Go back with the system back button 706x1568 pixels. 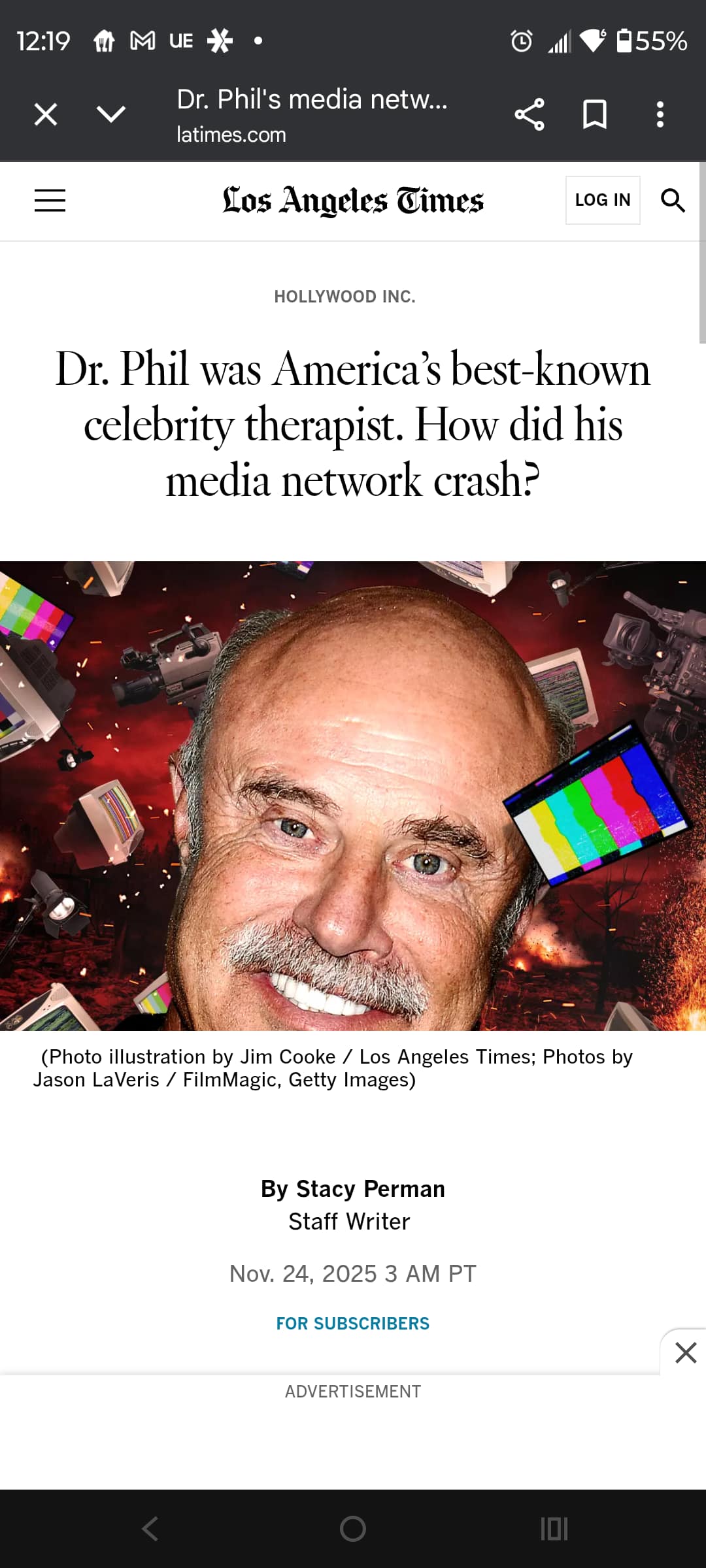click(150, 1529)
